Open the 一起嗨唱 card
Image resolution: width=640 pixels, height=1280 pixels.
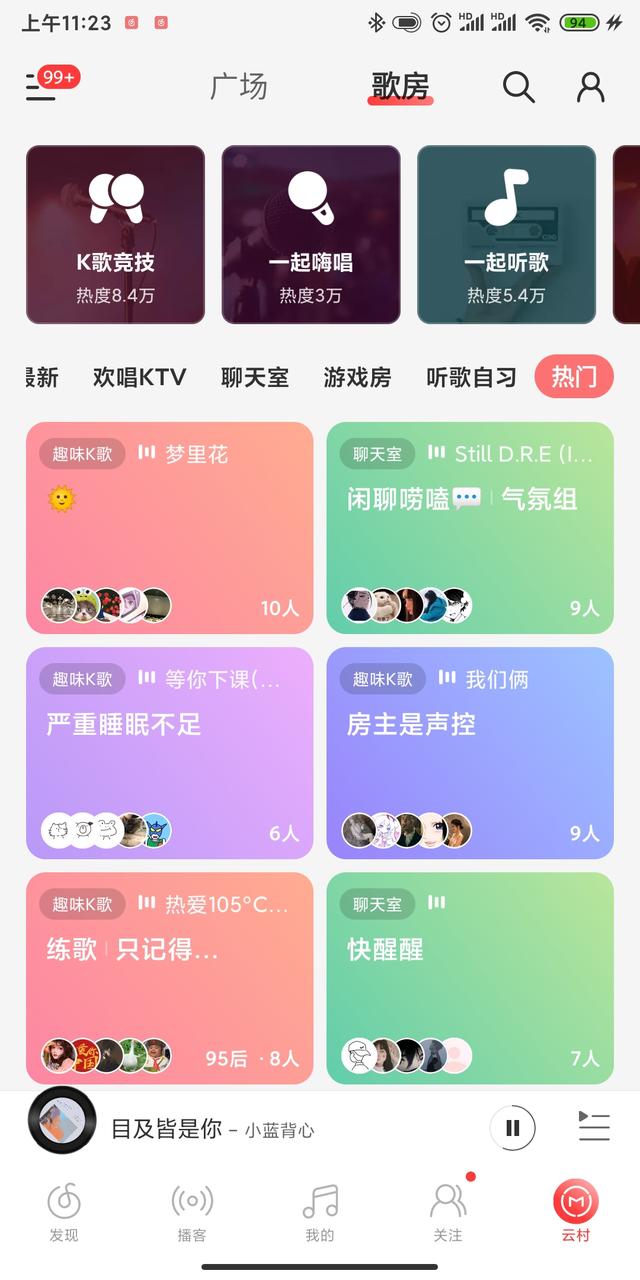click(310, 235)
